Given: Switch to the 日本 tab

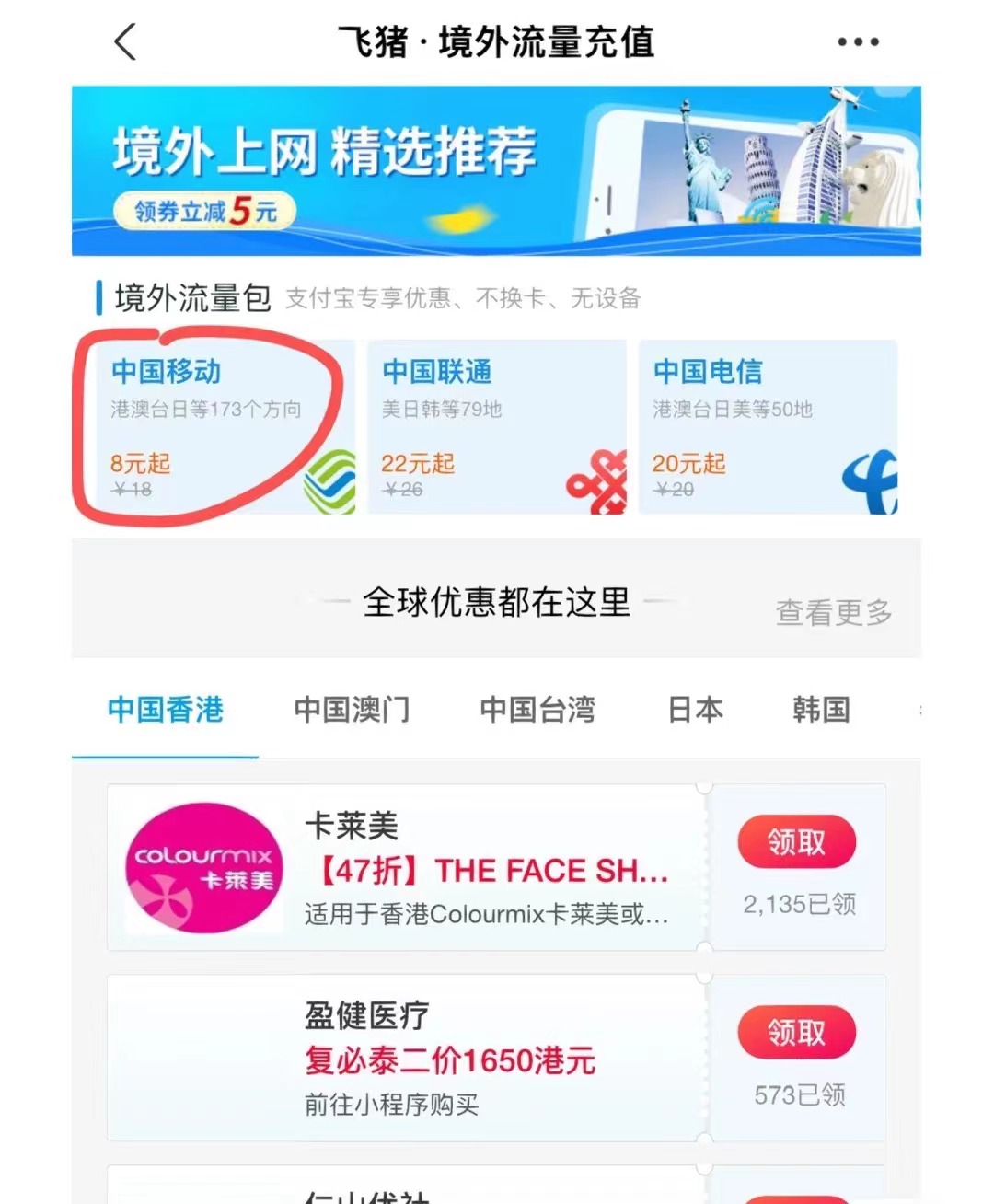Looking at the screenshot, I should pyautogui.click(x=695, y=710).
